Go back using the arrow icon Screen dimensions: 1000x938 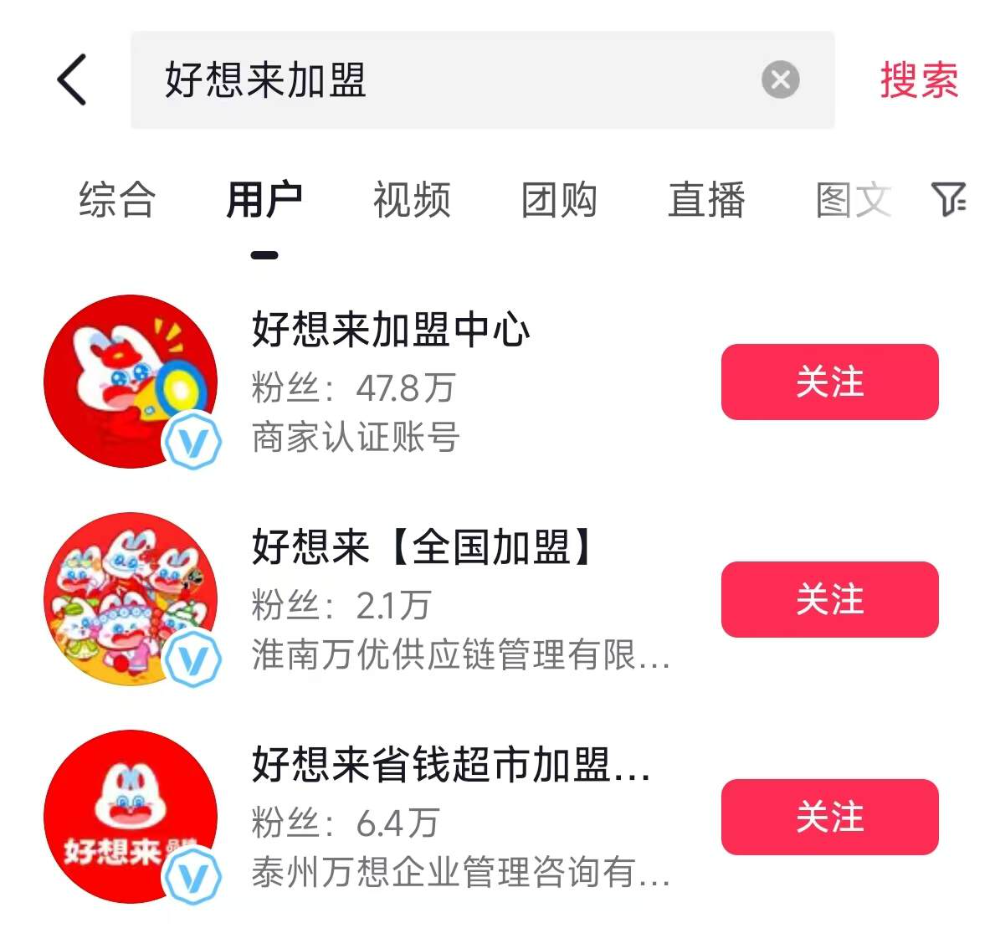[x=73, y=80]
